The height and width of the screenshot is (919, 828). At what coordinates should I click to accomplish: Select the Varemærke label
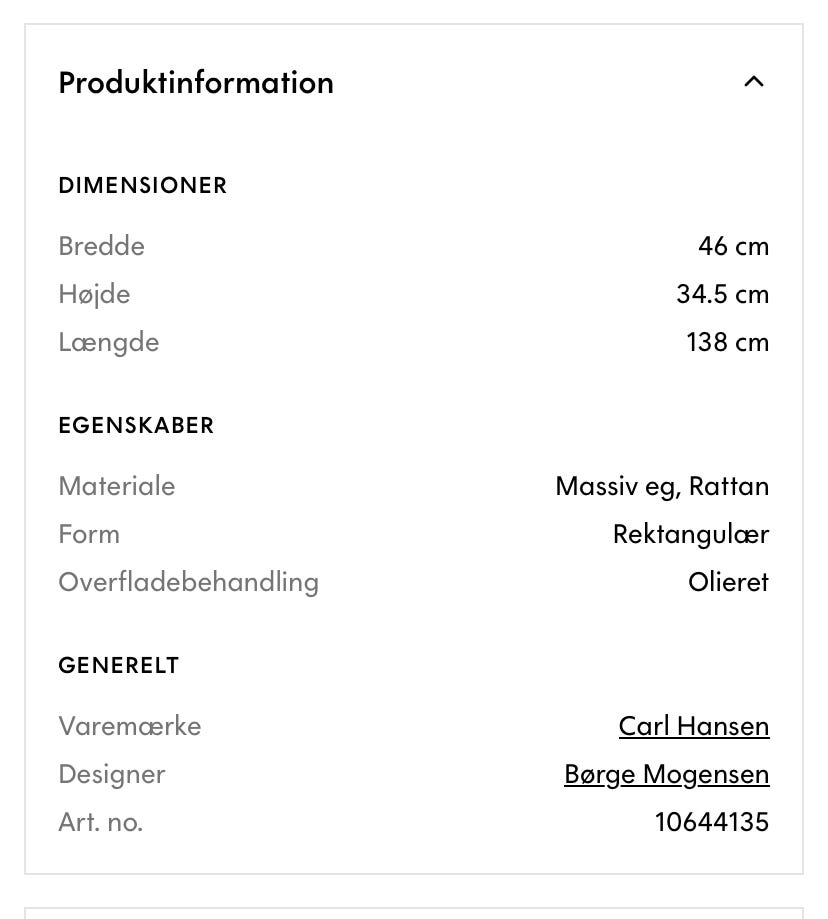tap(130, 724)
